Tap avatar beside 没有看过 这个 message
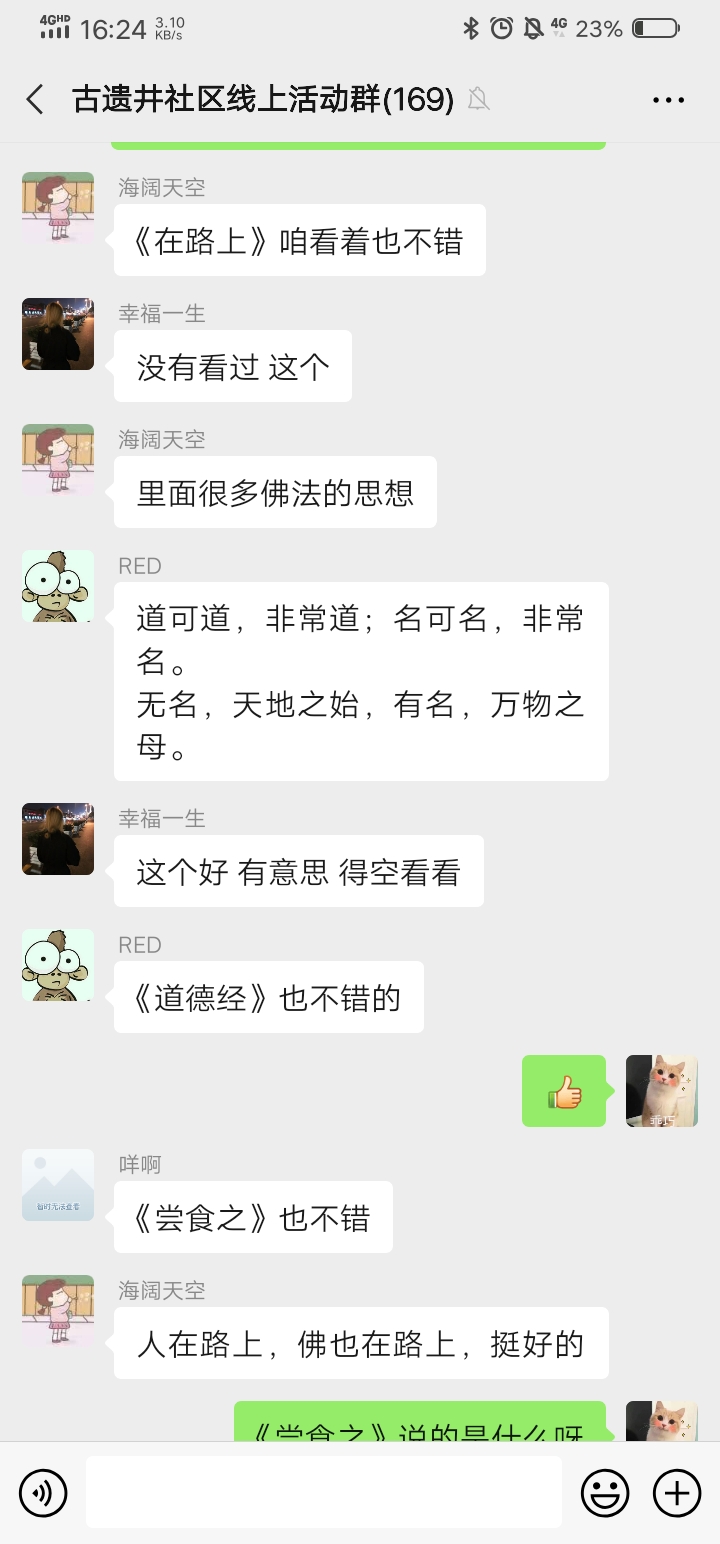720x1544 pixels. point(58,334)
